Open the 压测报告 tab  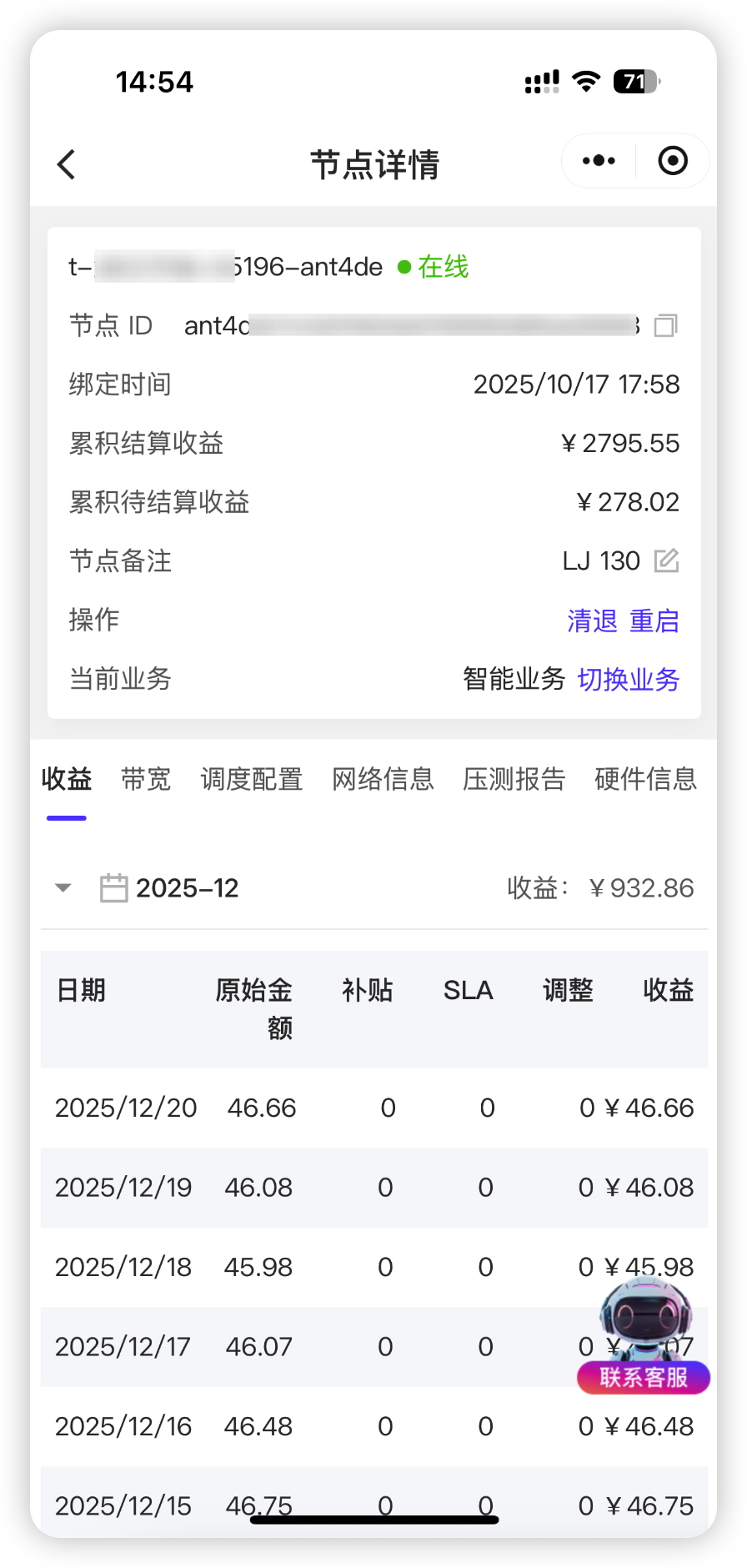[x=514, y=778]
